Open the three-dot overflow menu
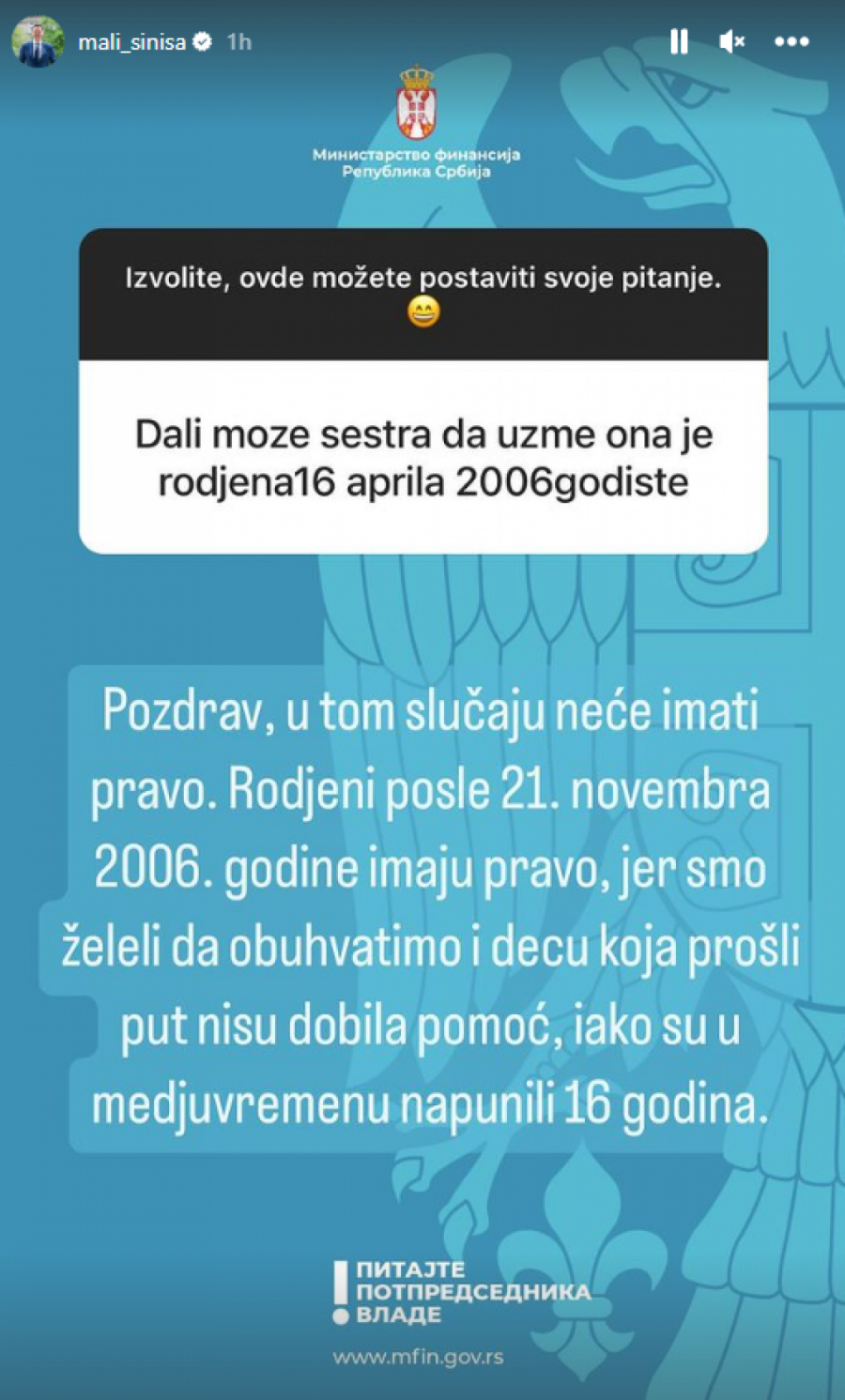This screenshot has height=1400, width=845. [791, 41]
